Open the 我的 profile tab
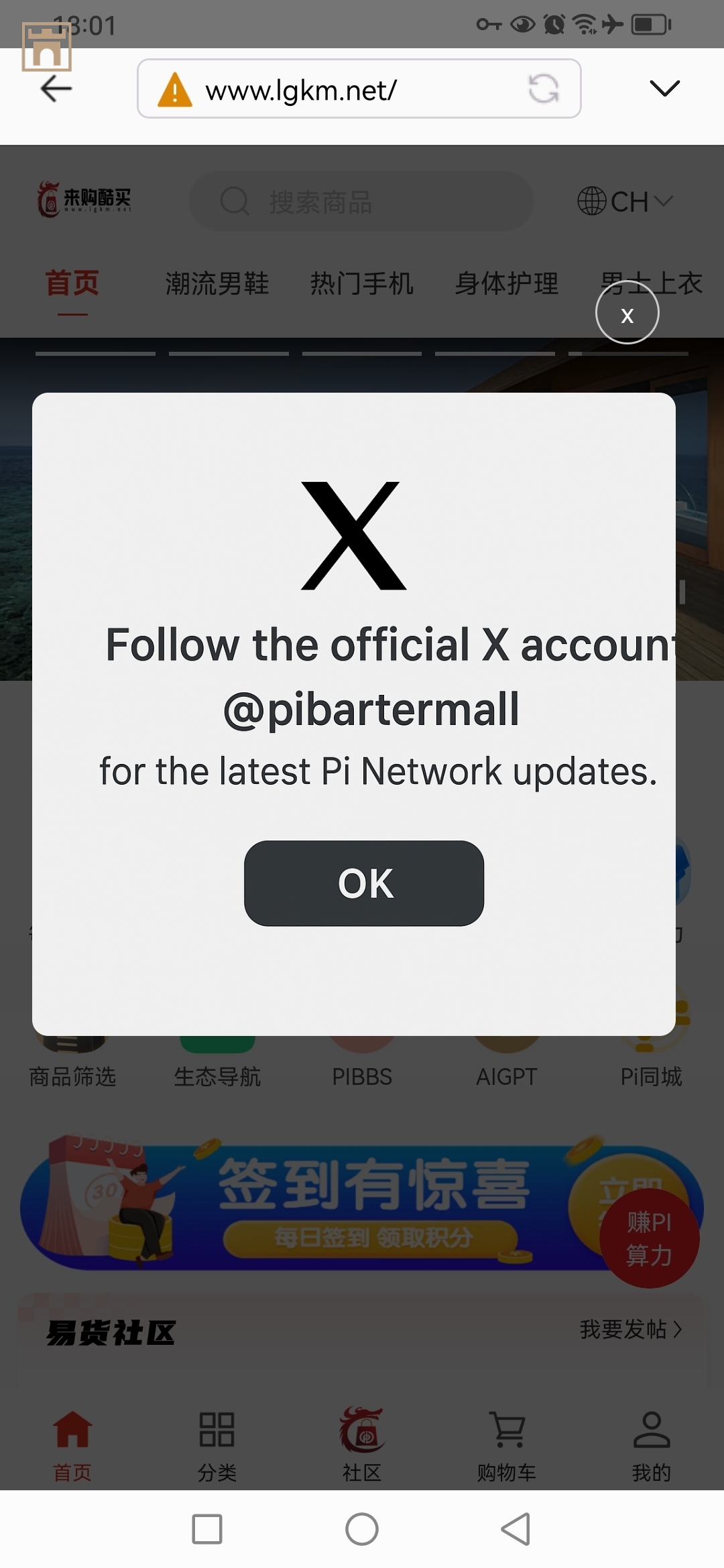The image size is (724, 1568). (651, 1443)
